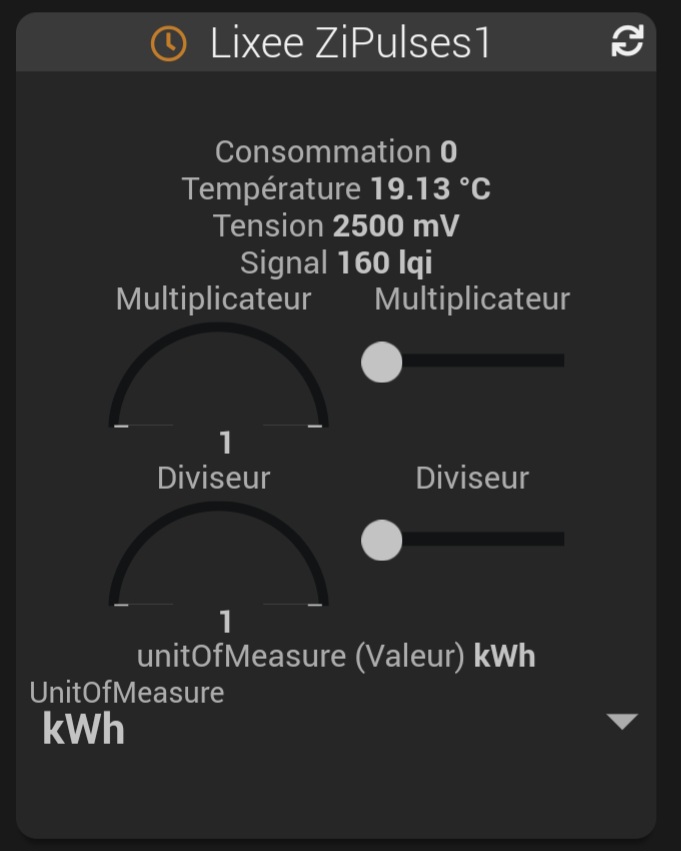Expand the UnitOfMeasure kWh dropdown
681x851 pixels.
coord(622,721)
